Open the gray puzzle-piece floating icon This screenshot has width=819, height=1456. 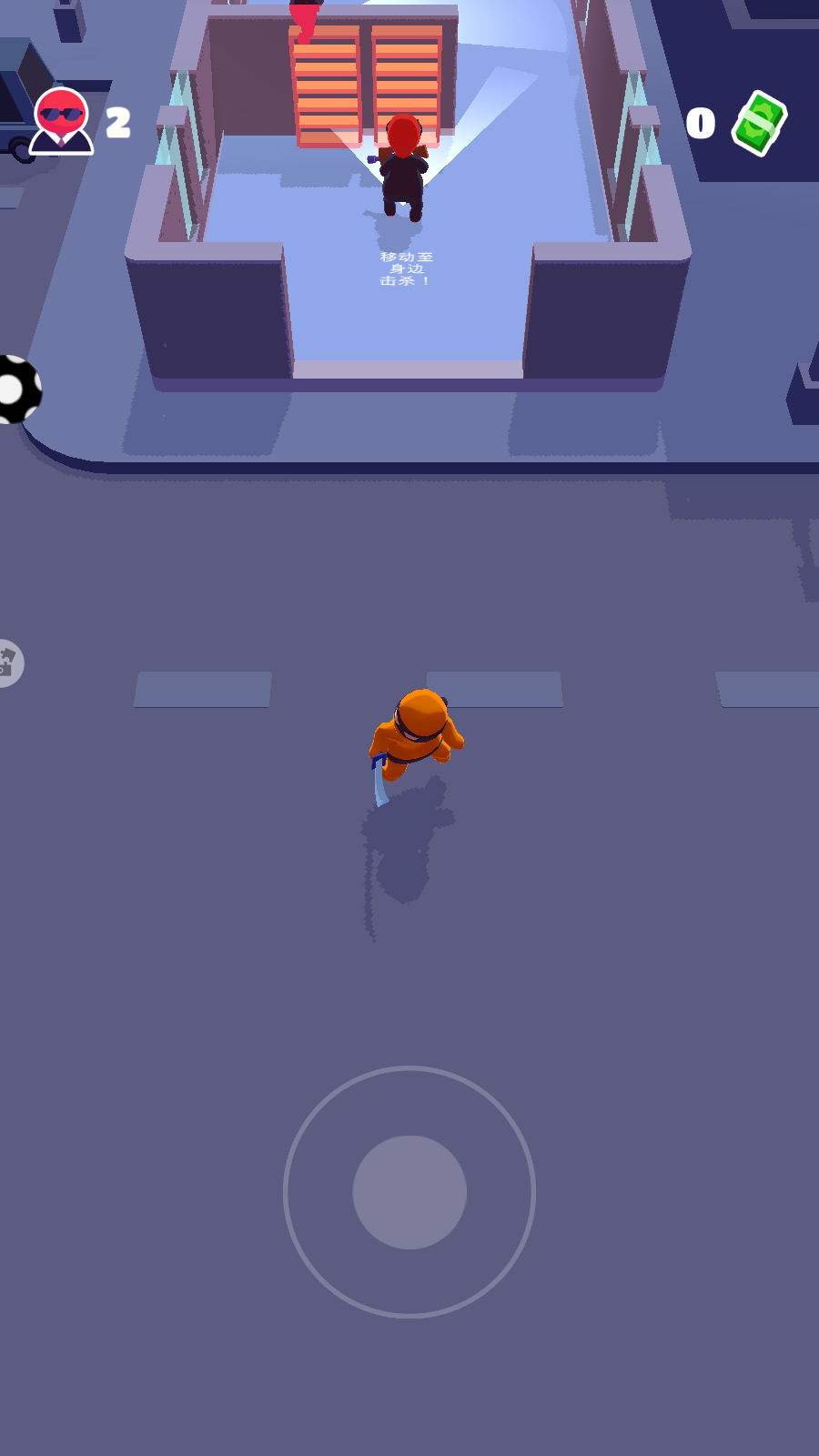click(x=9, y=662)
